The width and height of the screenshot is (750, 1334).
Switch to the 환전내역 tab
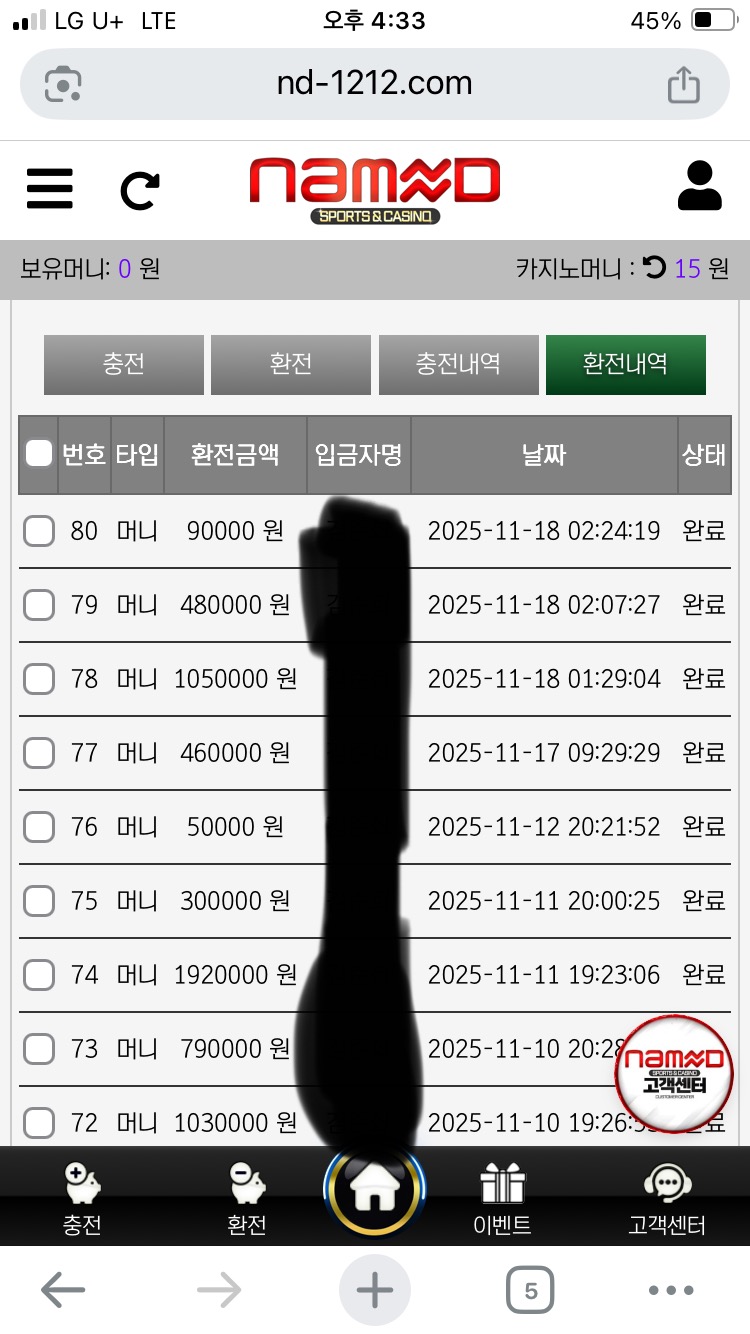coord(625,364)
